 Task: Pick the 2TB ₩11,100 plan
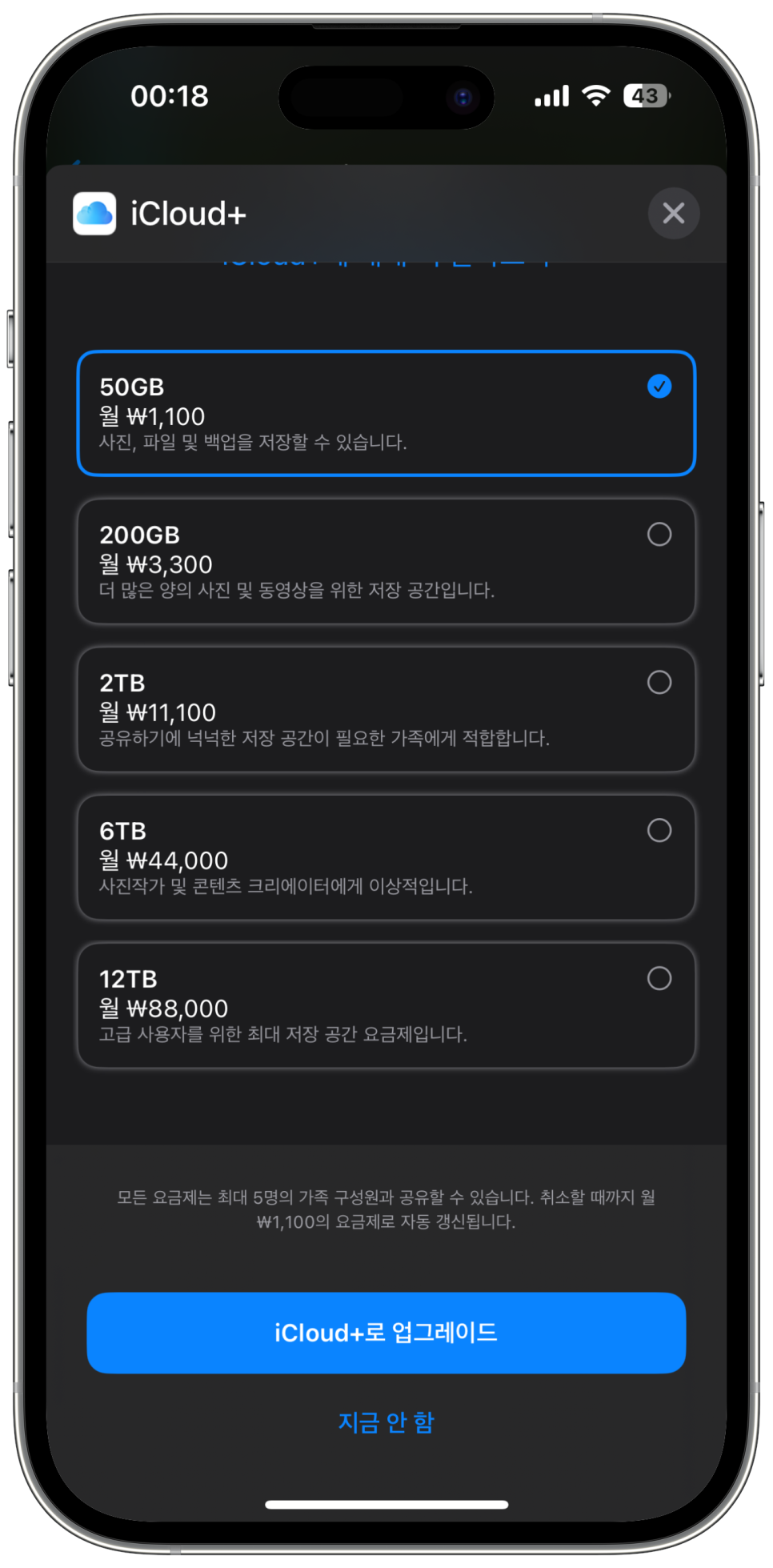click(386, 709)
